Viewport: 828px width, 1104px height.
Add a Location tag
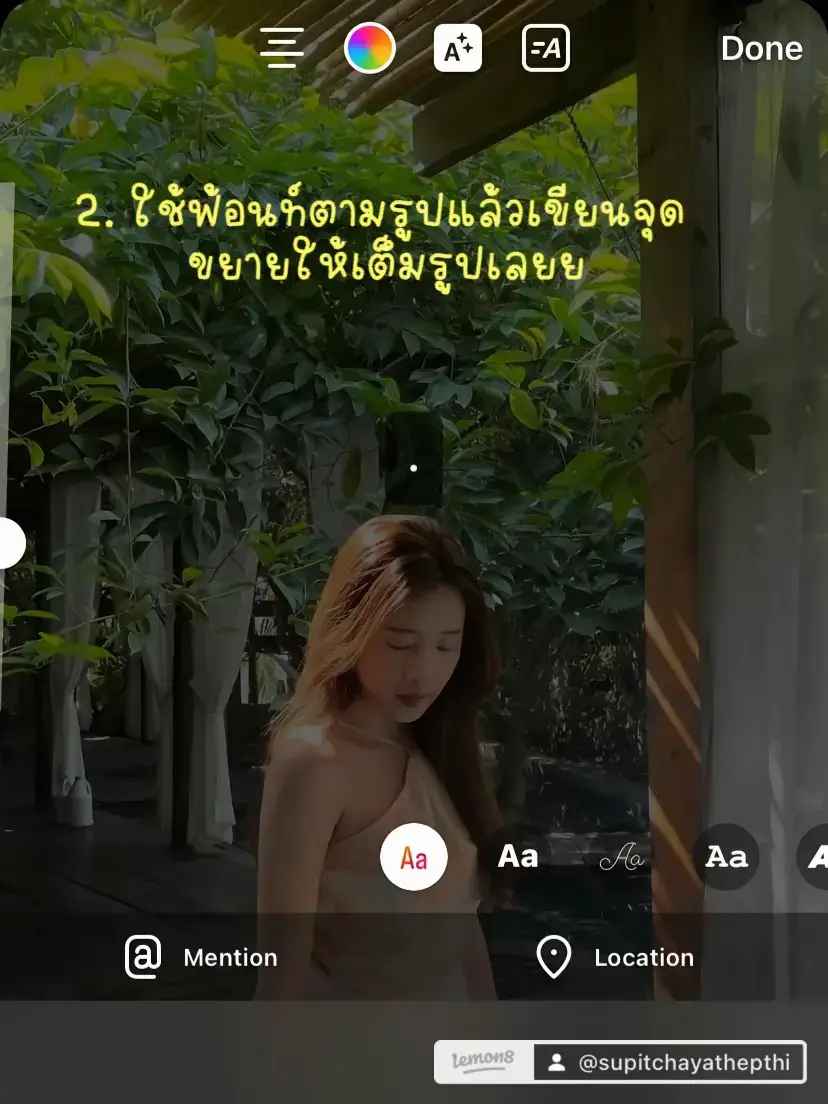pos(645,957)
